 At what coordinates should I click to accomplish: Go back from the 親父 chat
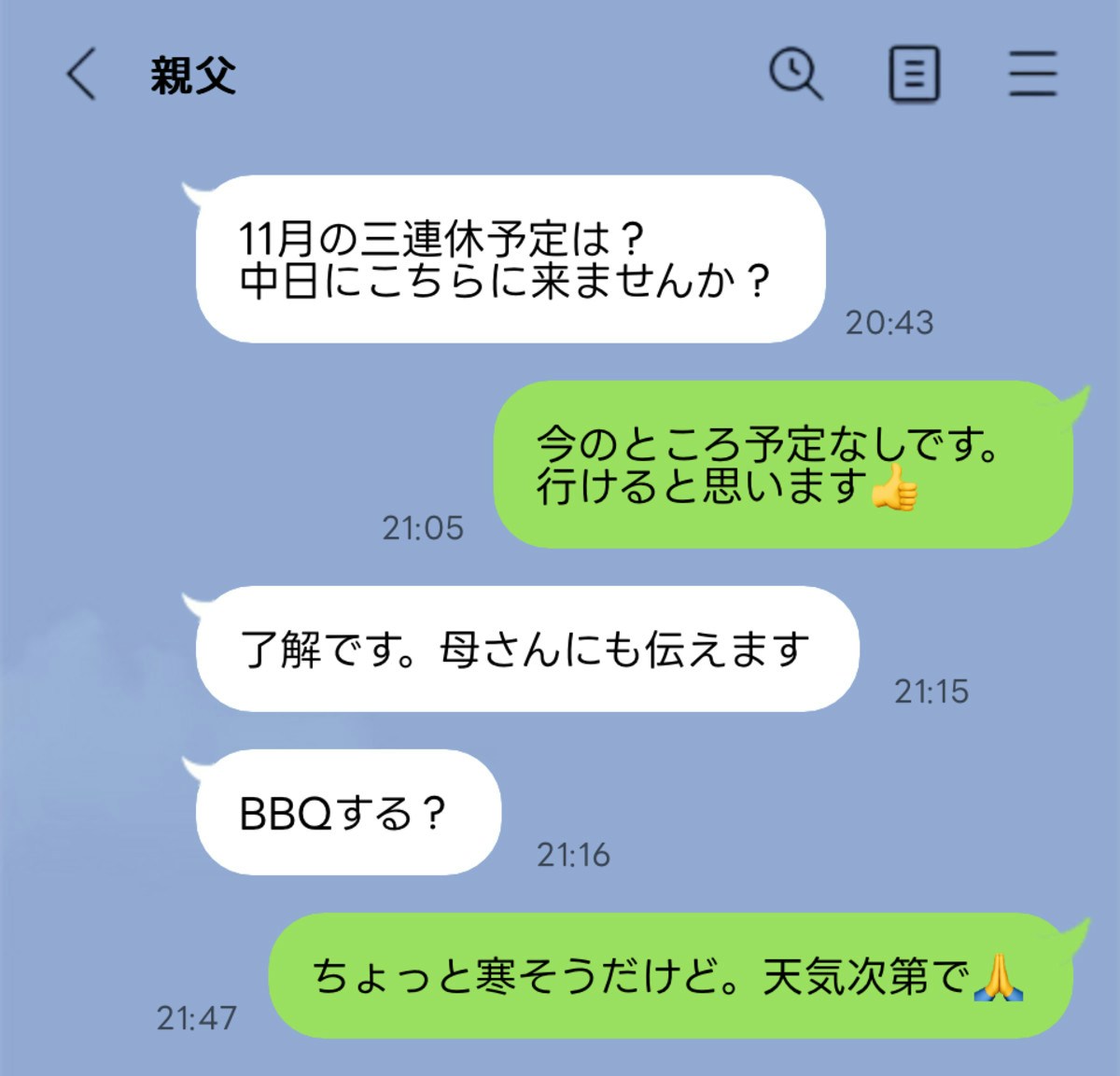81,75
